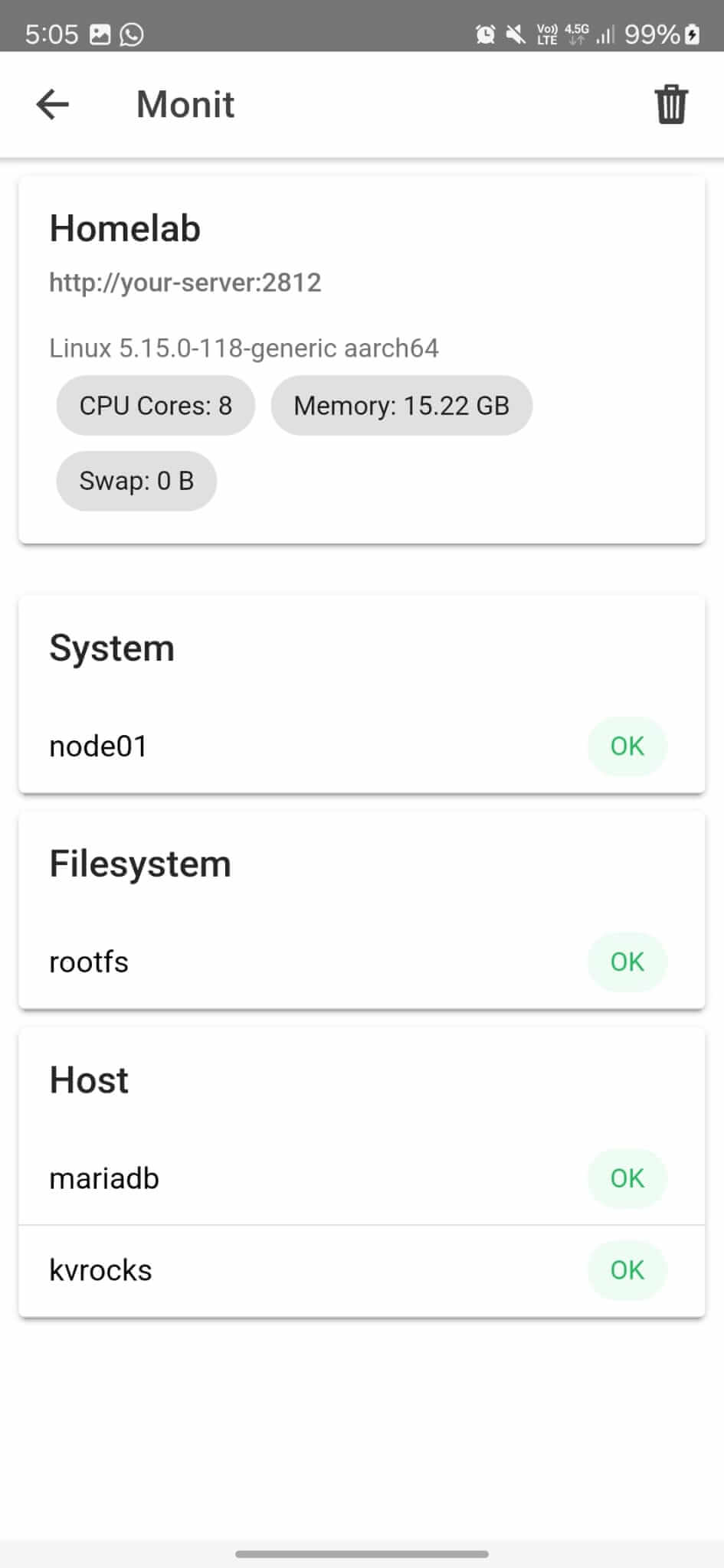The image size is (724, 1568).
Task: Click the back arrow to leave Monit
Action: (x=52, y=104)
